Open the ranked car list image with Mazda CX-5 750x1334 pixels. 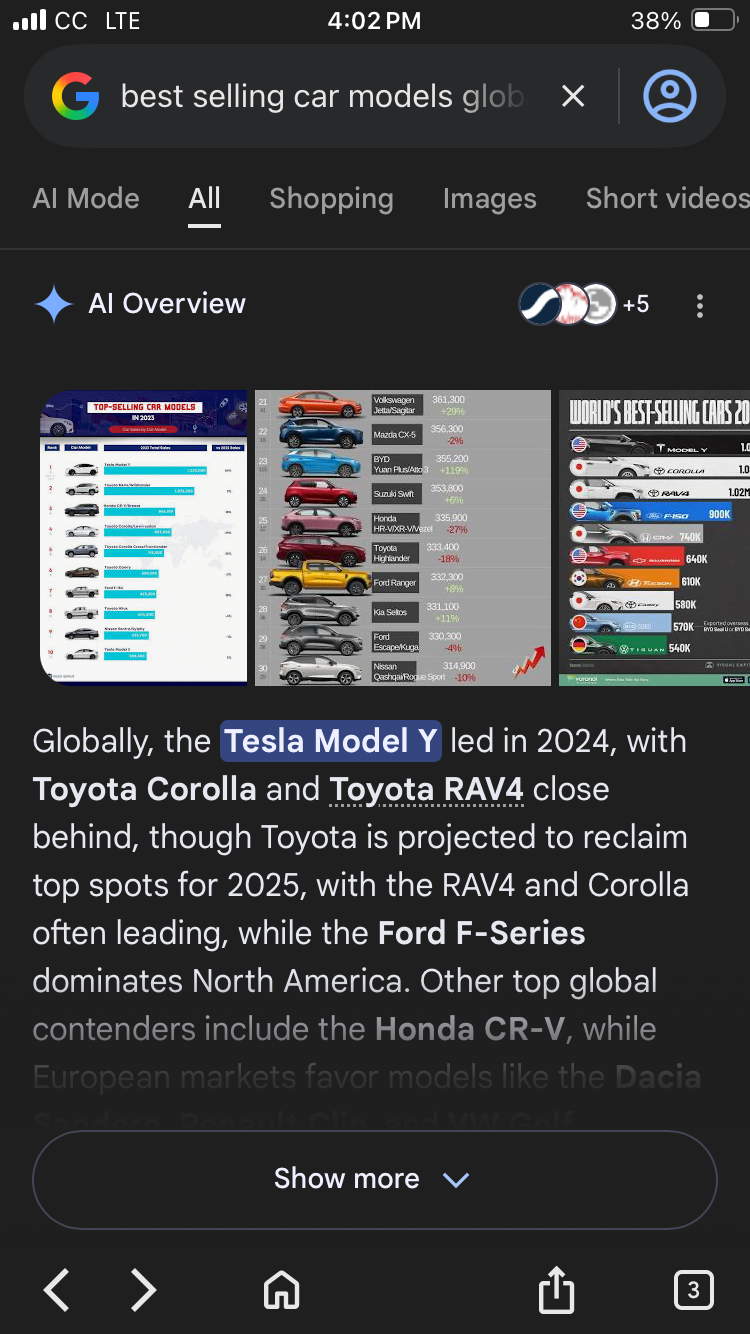coord(402,538)
